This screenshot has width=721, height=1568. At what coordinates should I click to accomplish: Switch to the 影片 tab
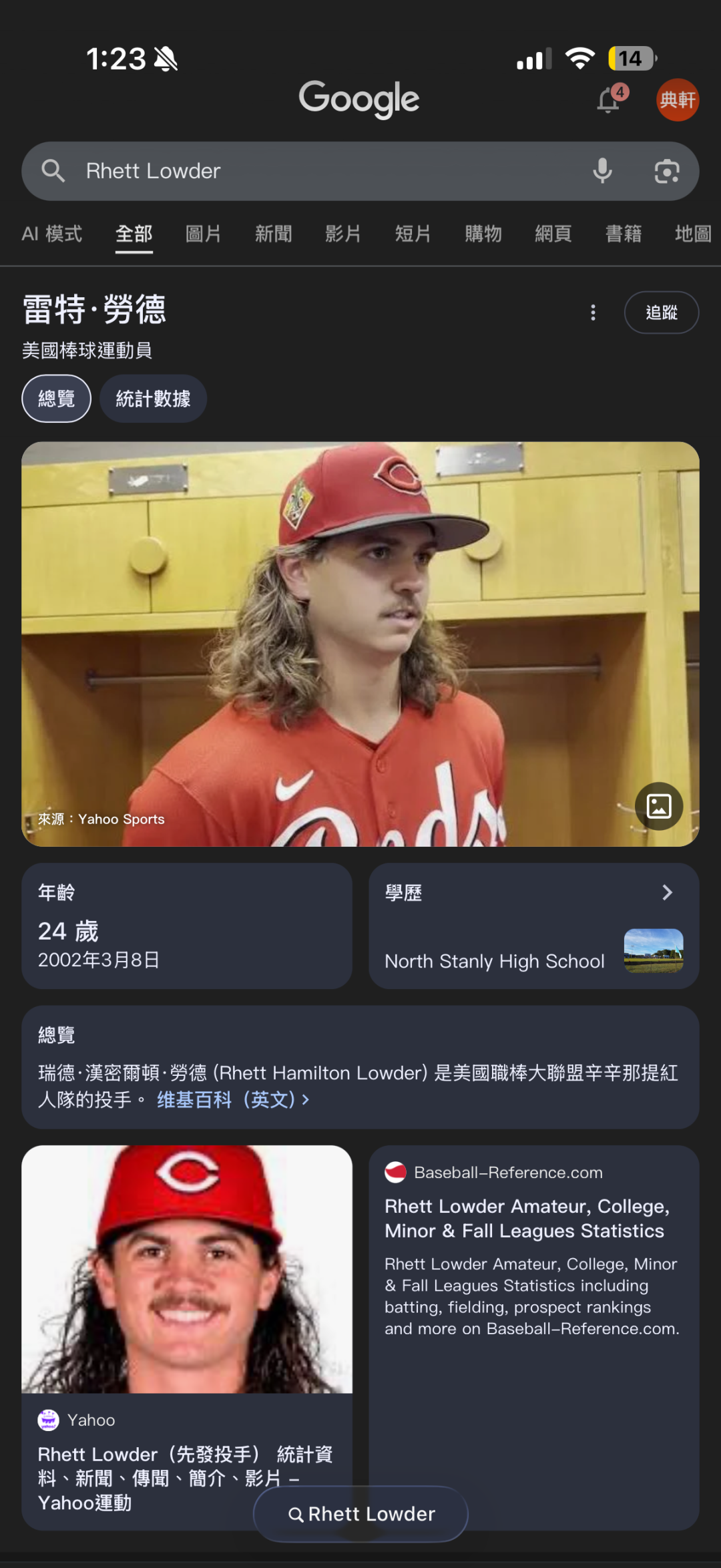click(343, 234)
